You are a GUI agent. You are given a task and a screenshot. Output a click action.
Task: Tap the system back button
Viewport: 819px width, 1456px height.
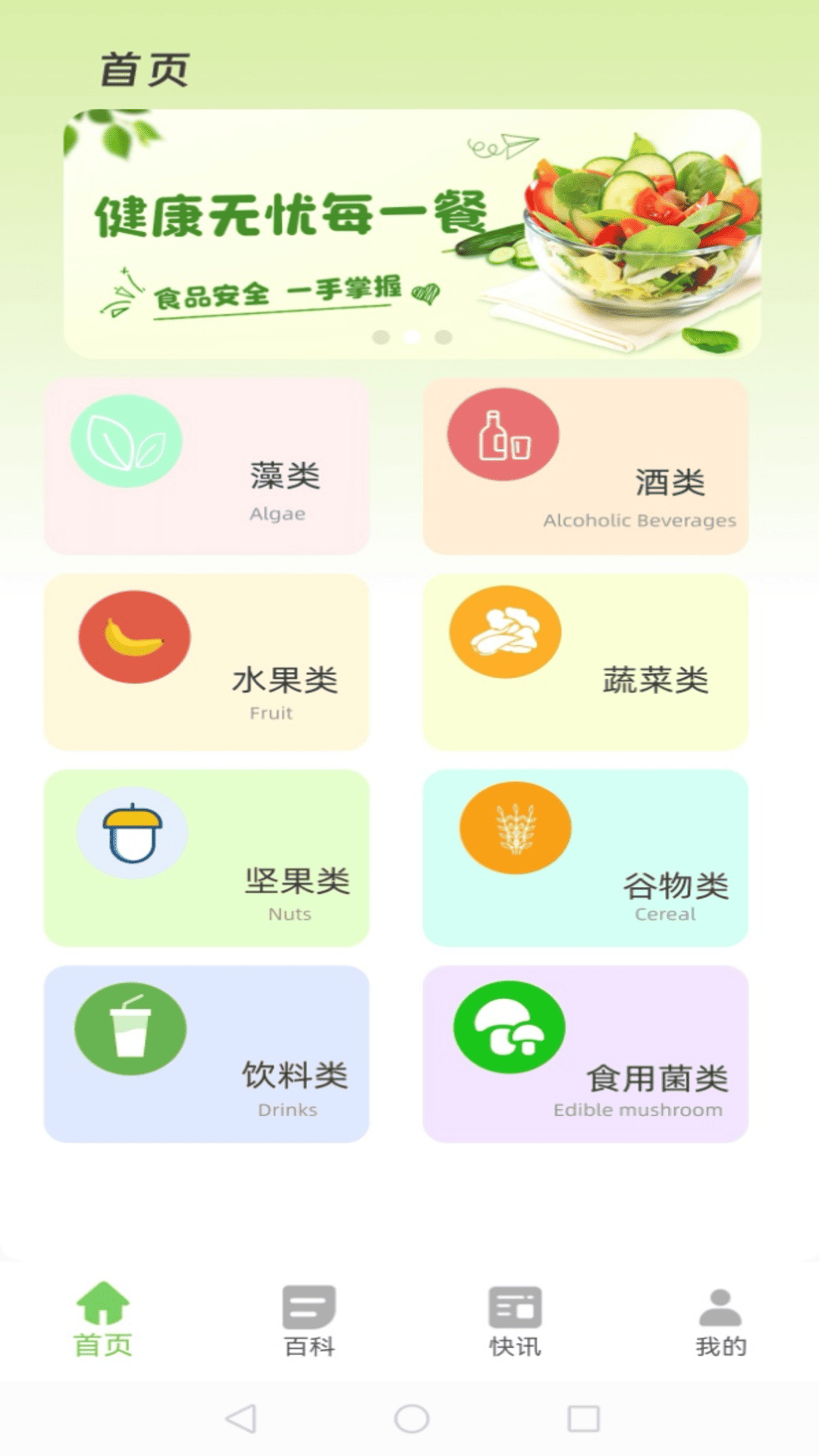pos(241,1418)
